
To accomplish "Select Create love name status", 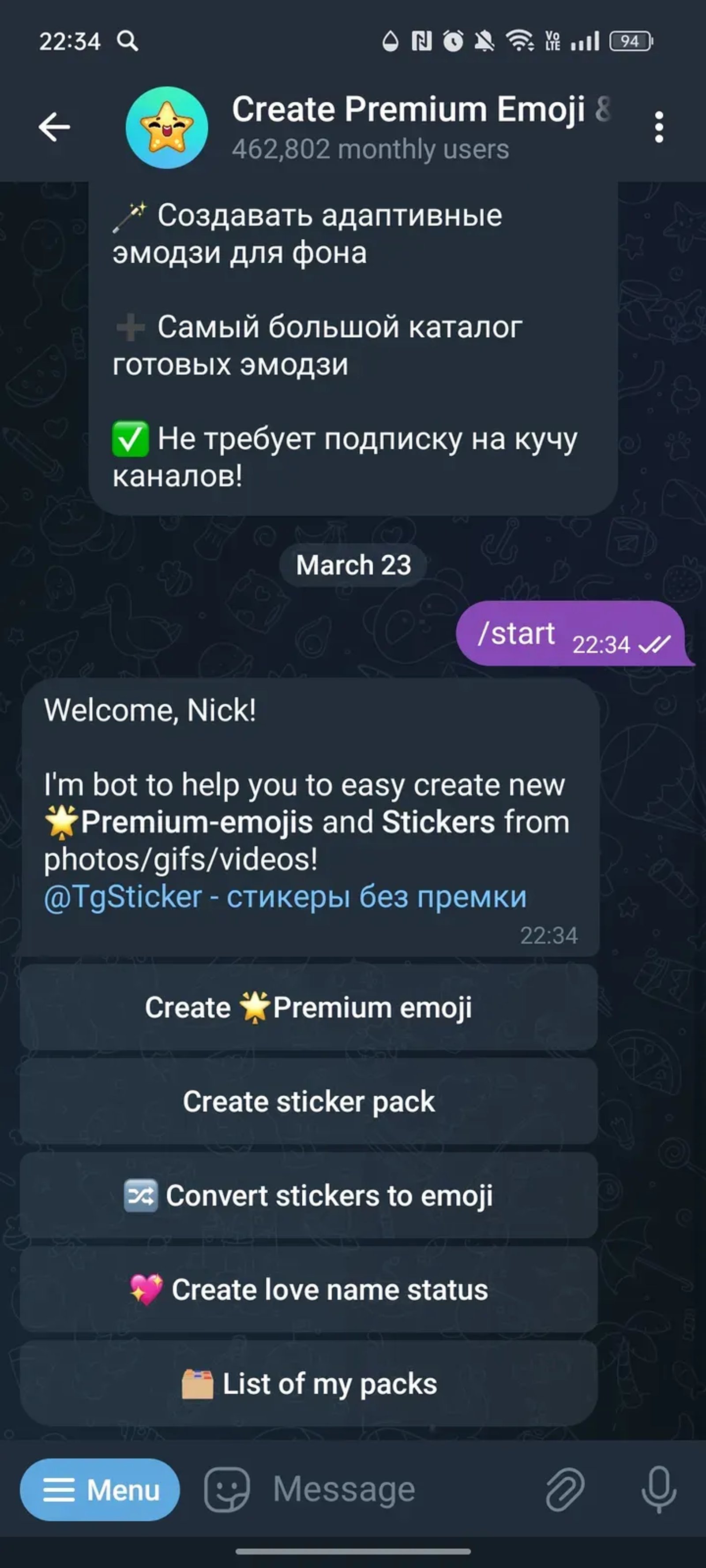I will coord(308,1289).
